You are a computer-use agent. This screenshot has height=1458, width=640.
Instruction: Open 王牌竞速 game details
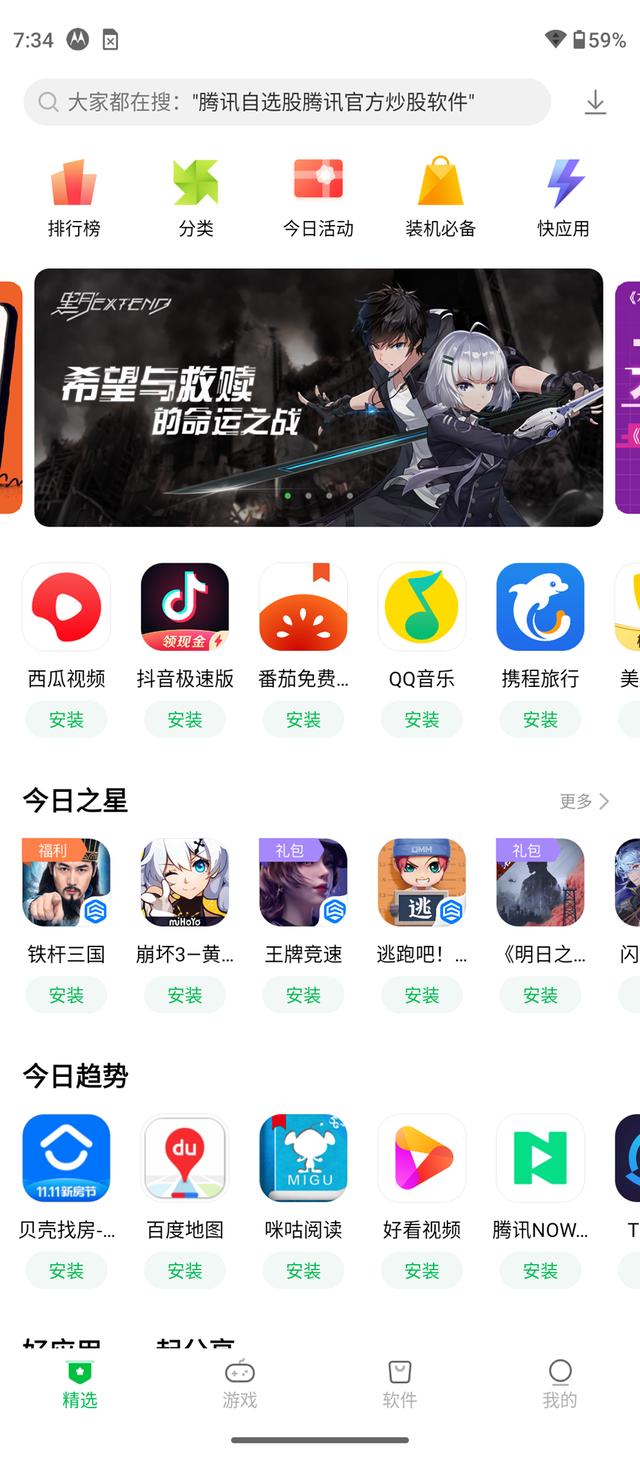coord(303,883)
